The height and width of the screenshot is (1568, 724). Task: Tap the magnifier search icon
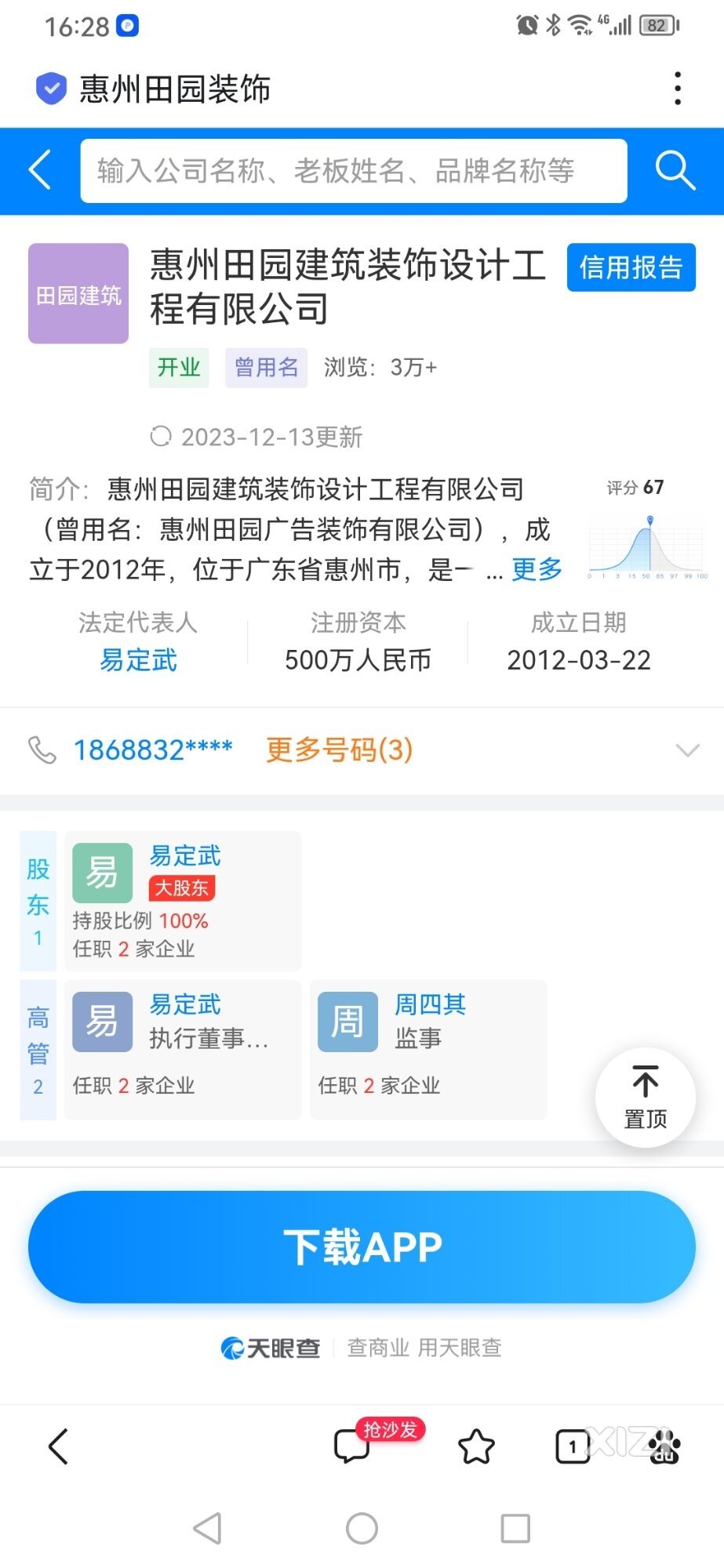point(675,171)
